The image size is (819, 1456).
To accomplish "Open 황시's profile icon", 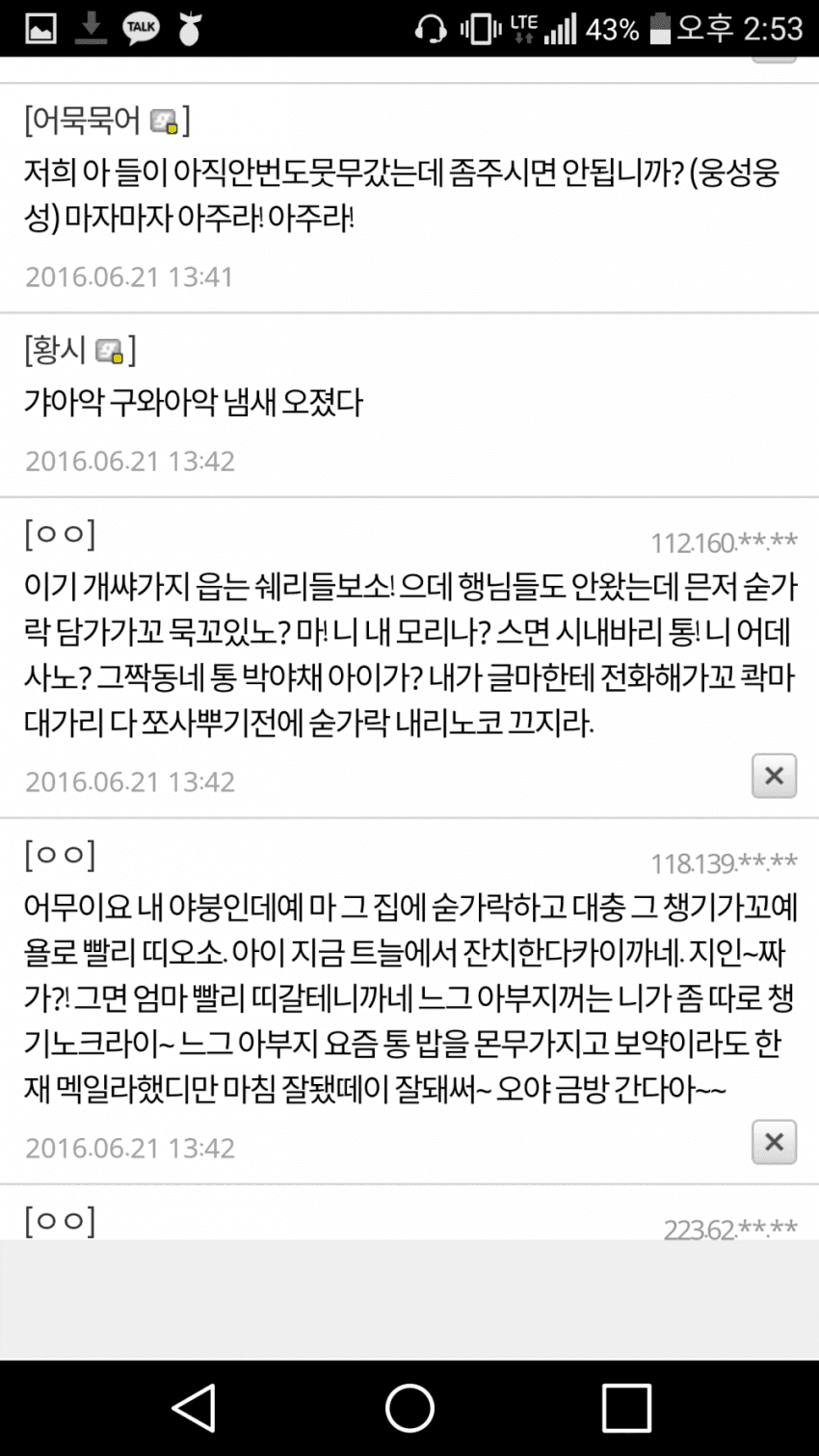I will [x=111, y=352].
